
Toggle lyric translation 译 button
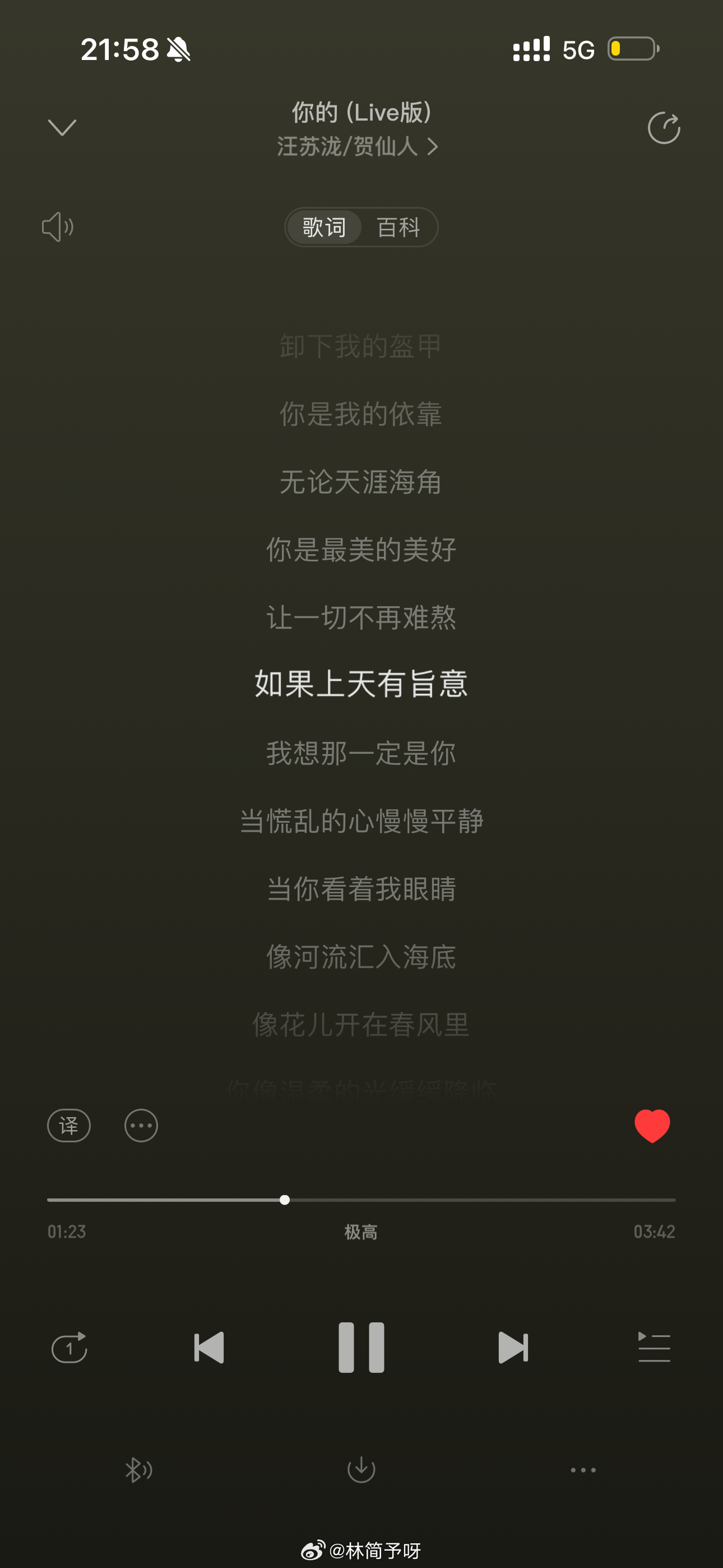pos(69,1126)
